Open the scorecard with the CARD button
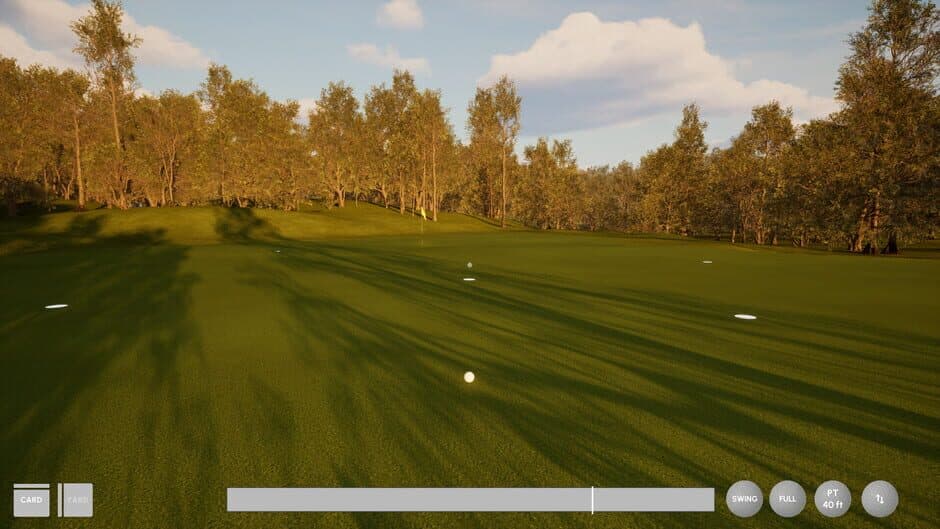 click(x=31, y=500)
